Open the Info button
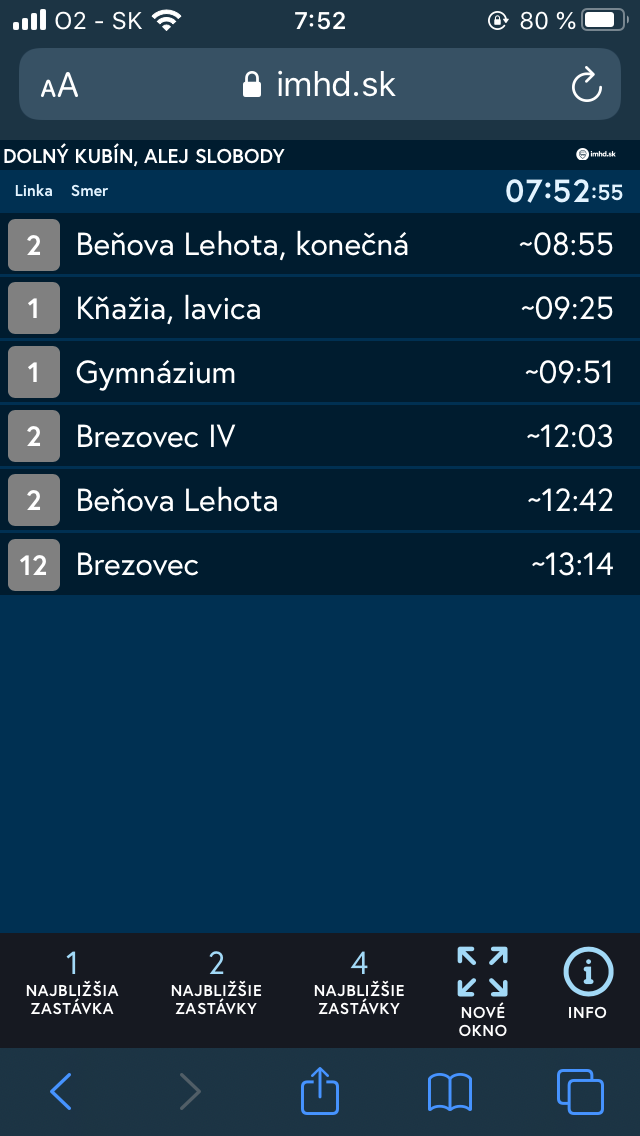 coord(587,984)
